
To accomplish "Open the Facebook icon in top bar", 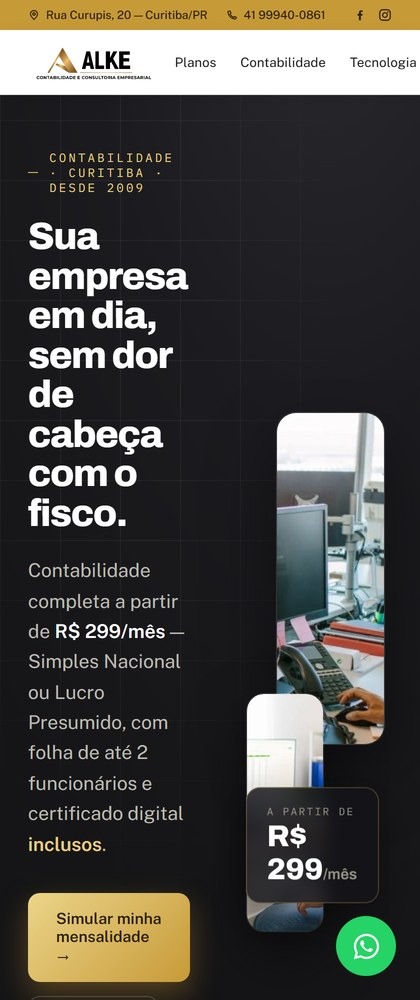I will pos(359,15).
